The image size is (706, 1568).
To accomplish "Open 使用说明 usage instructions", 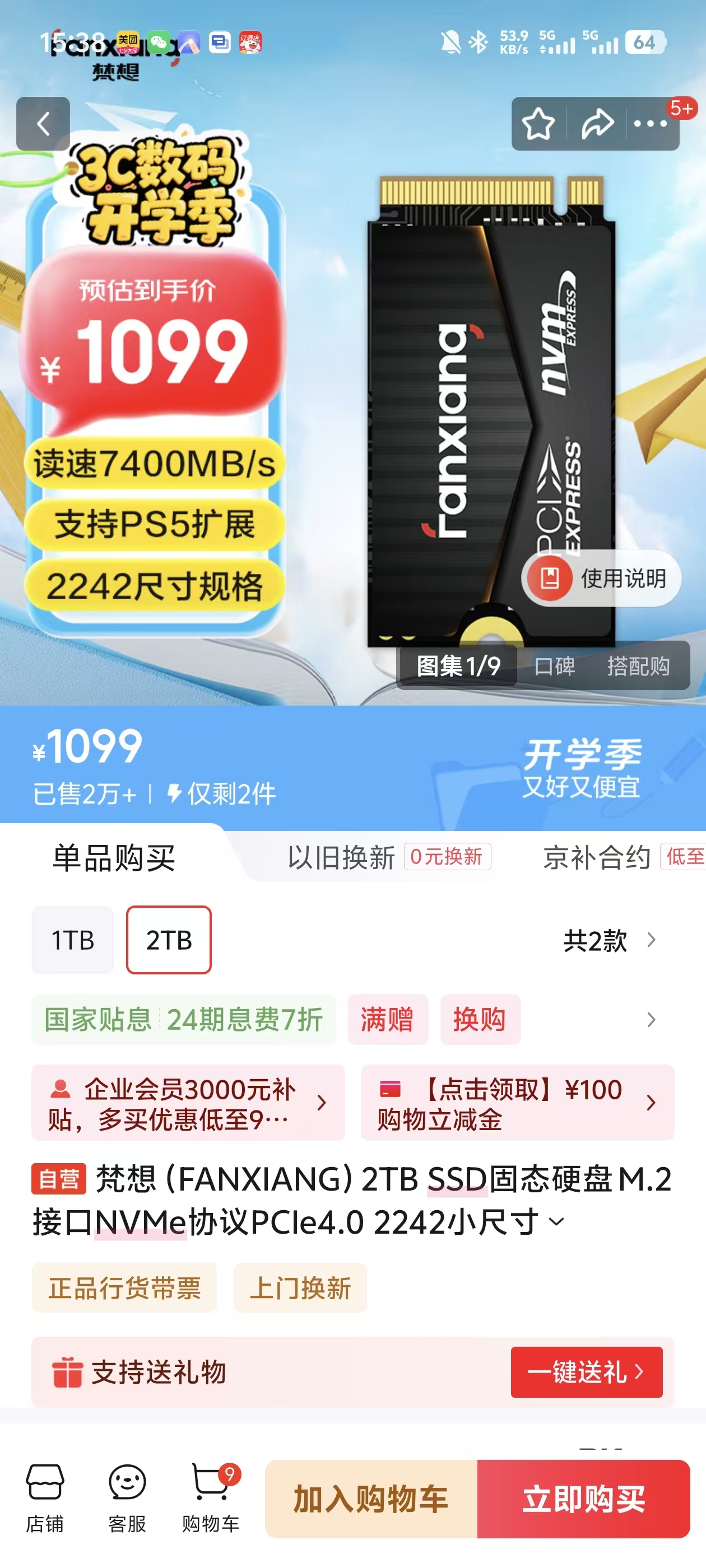I will 601,578.
